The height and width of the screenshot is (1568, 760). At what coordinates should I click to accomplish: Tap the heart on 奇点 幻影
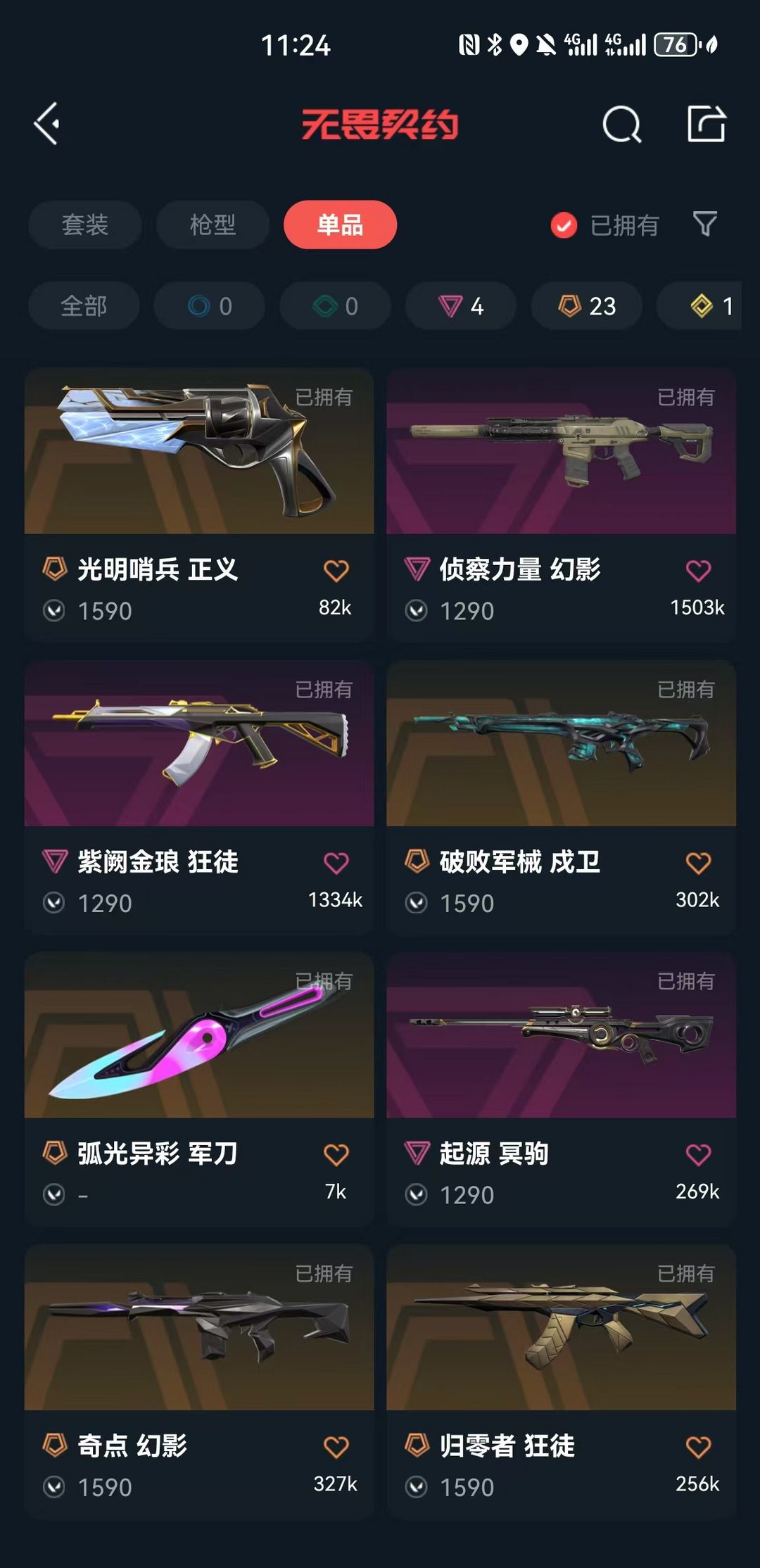[336, 1447]
